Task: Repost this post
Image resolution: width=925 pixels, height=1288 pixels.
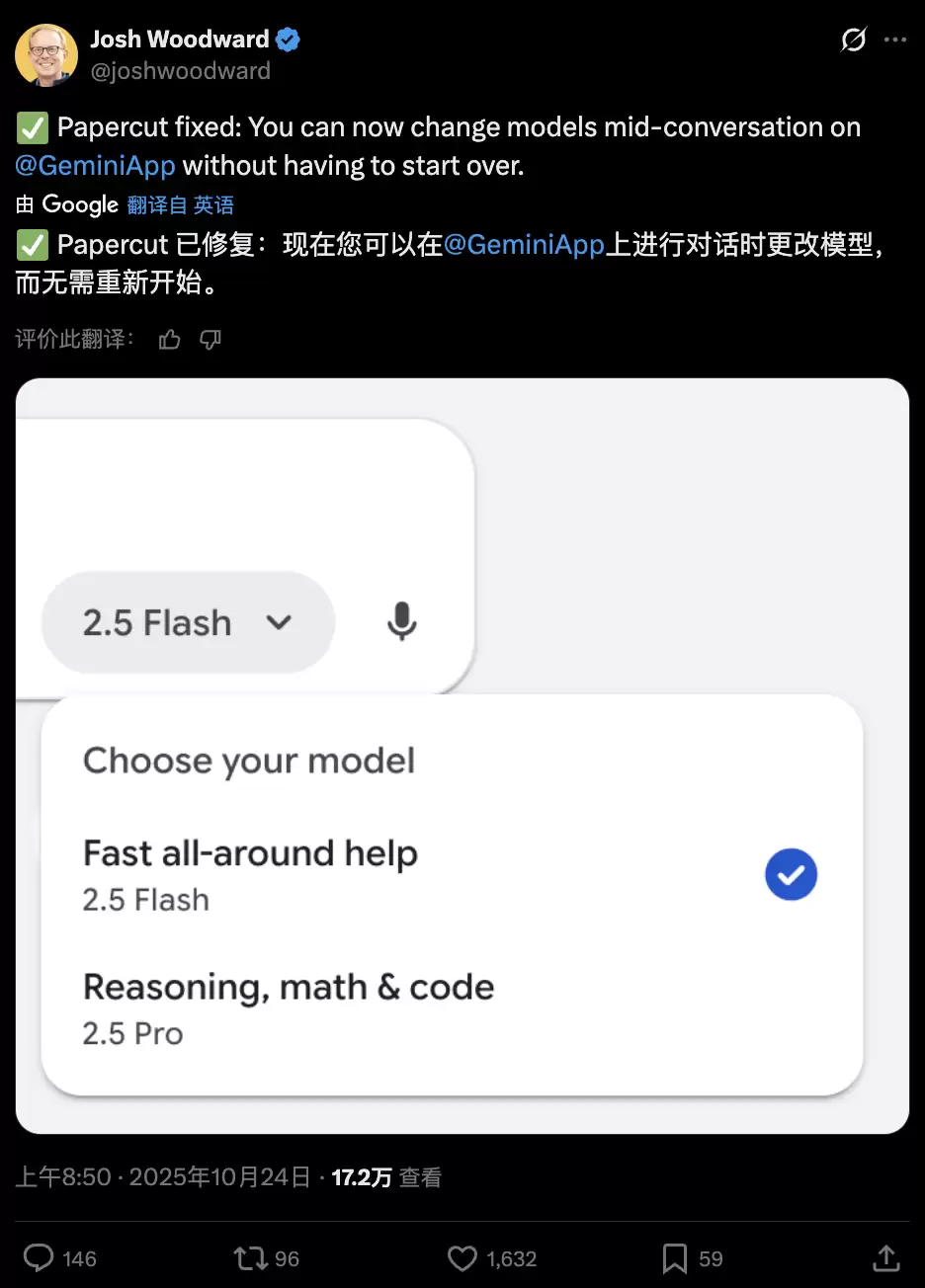Action: click(x=250, y=1257)
